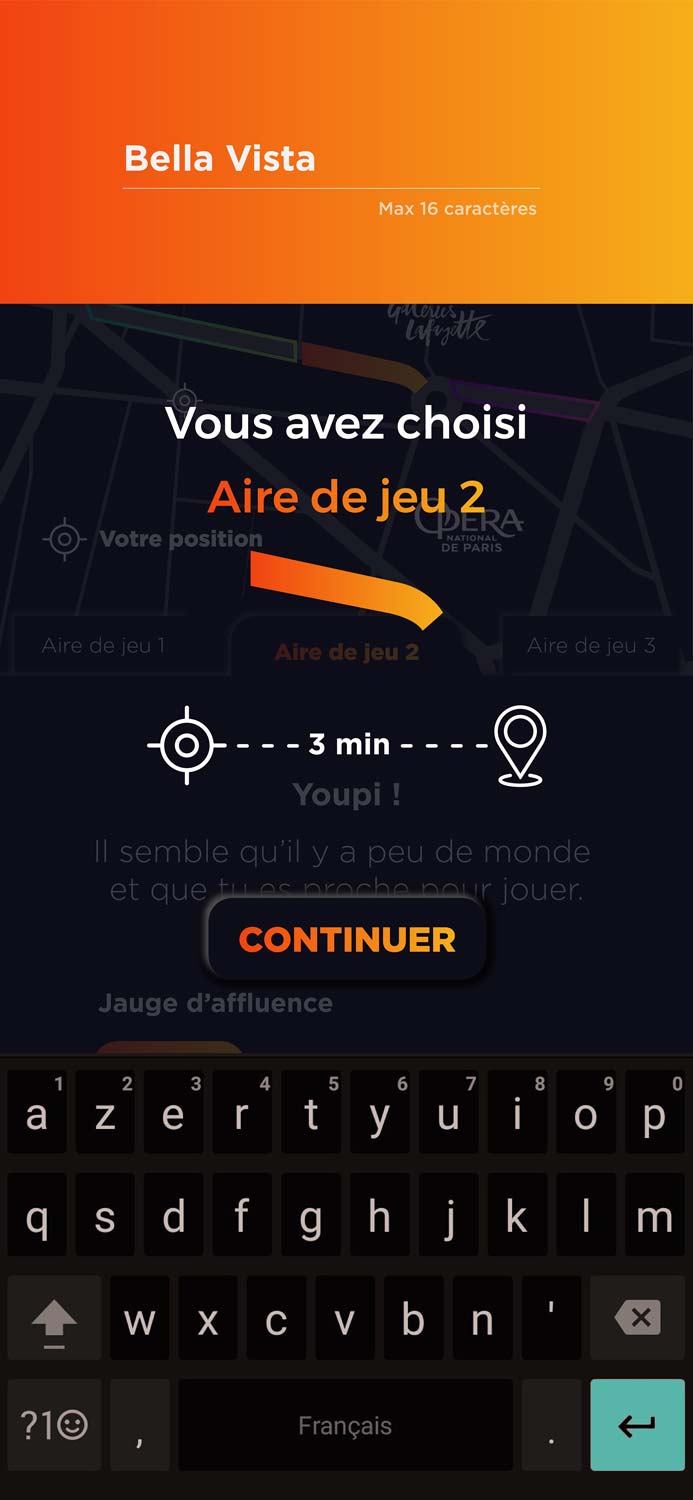
Task: Switch to Aire de jeu 3 tab
Action: (591, 646)
